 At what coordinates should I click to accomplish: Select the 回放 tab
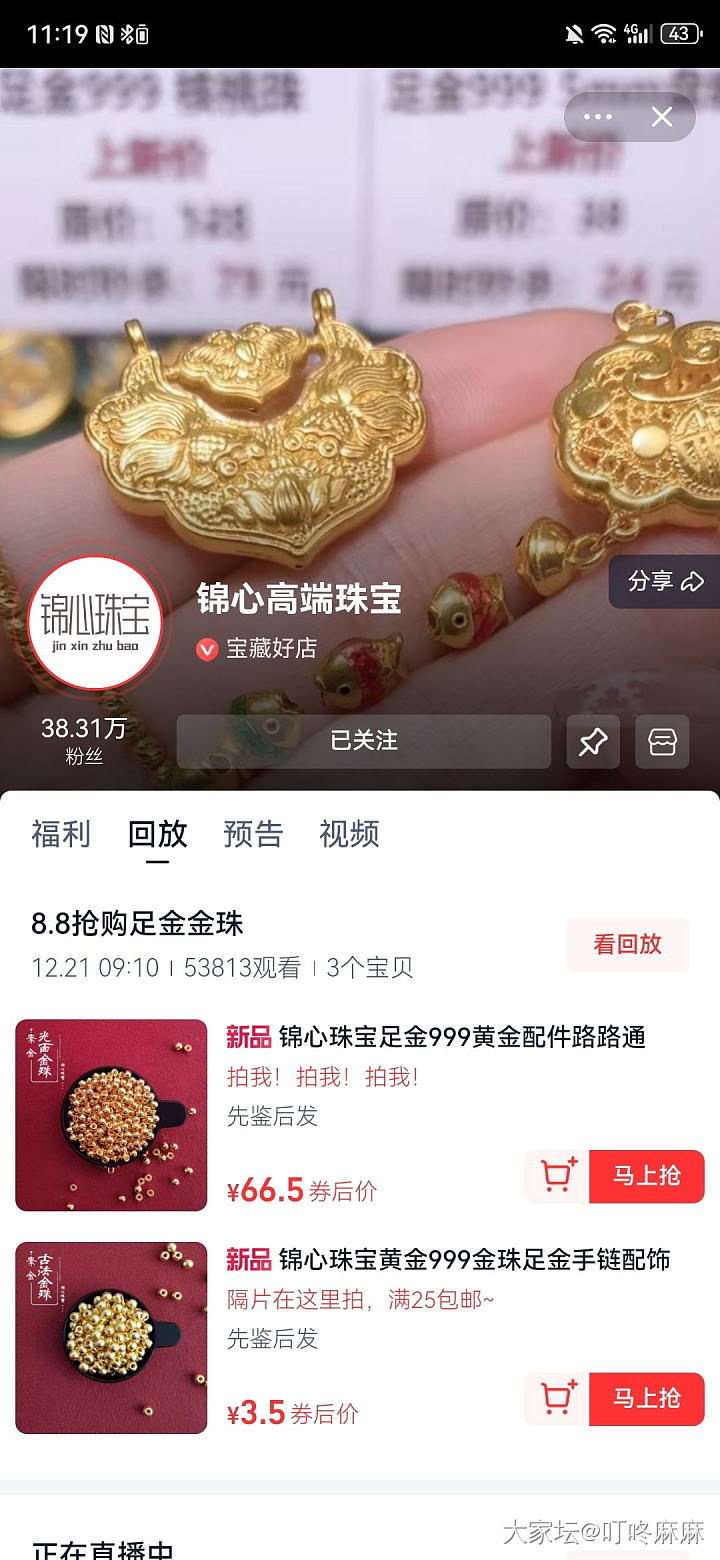pyautogui.click(x=158, y=834)
